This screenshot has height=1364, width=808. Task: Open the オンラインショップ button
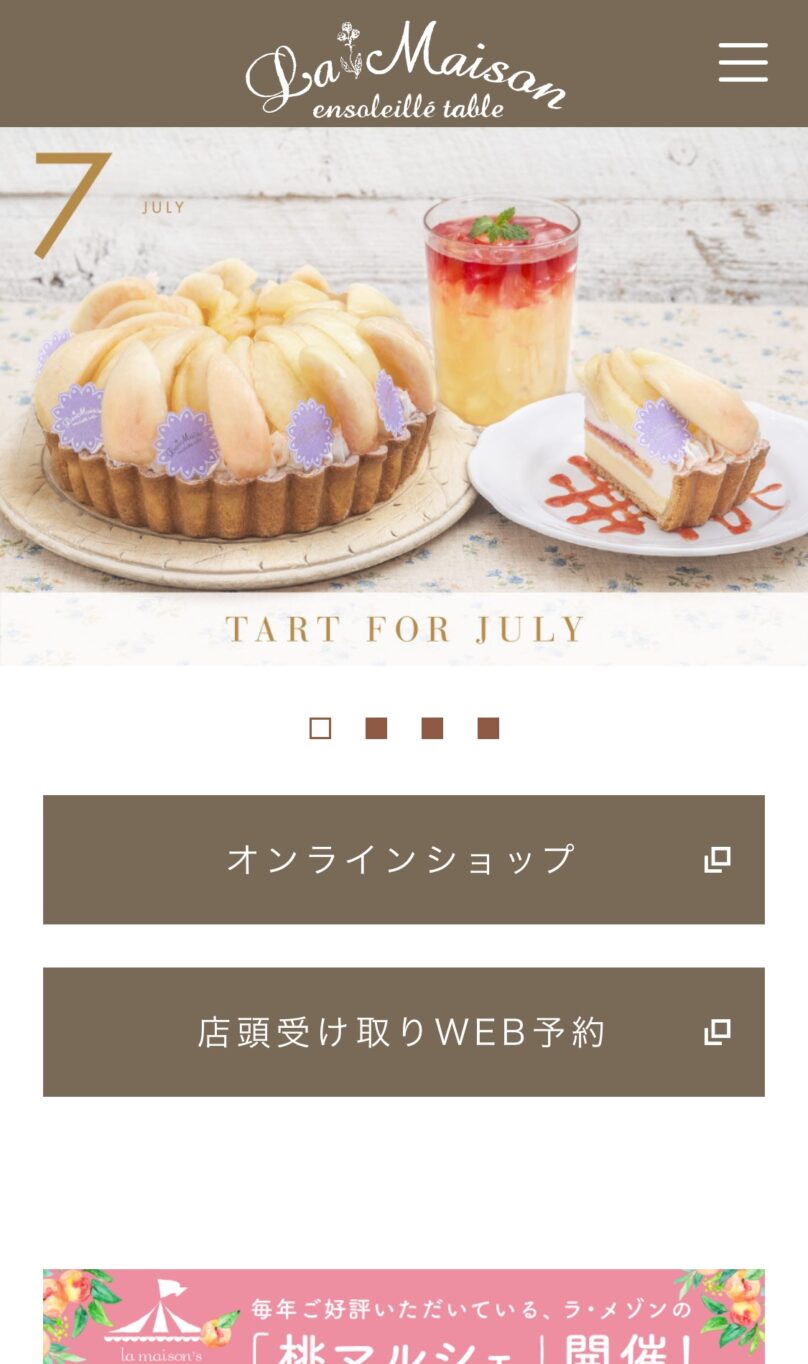(404, 860)
